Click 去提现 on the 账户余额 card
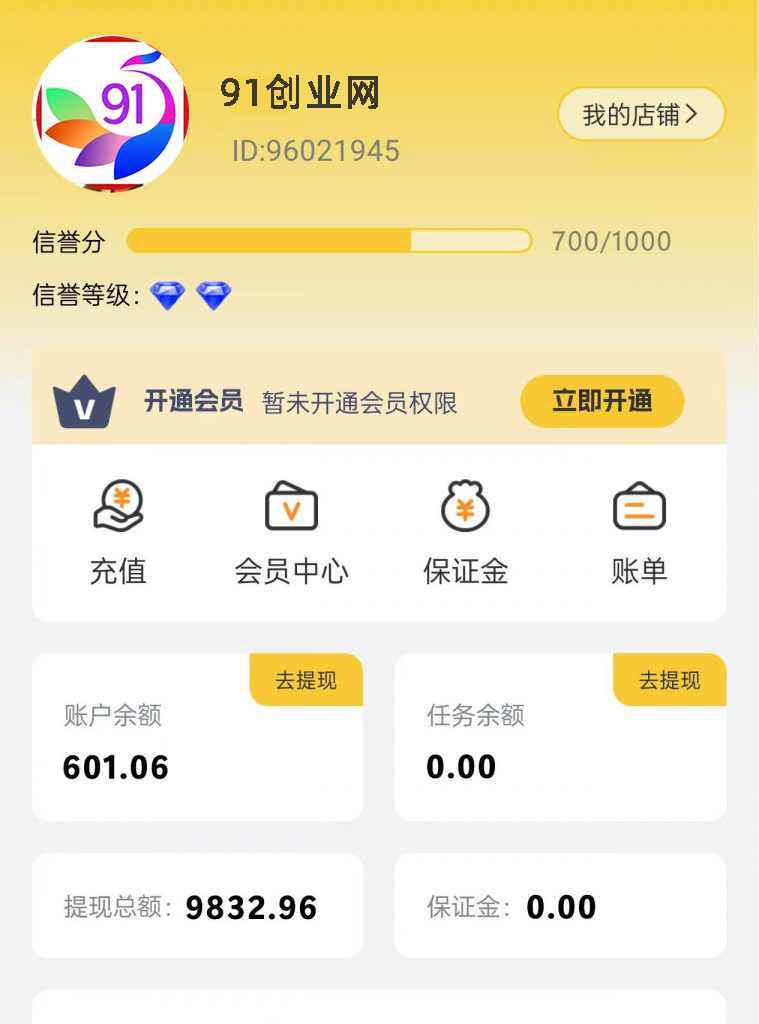 tap(306, 679)
